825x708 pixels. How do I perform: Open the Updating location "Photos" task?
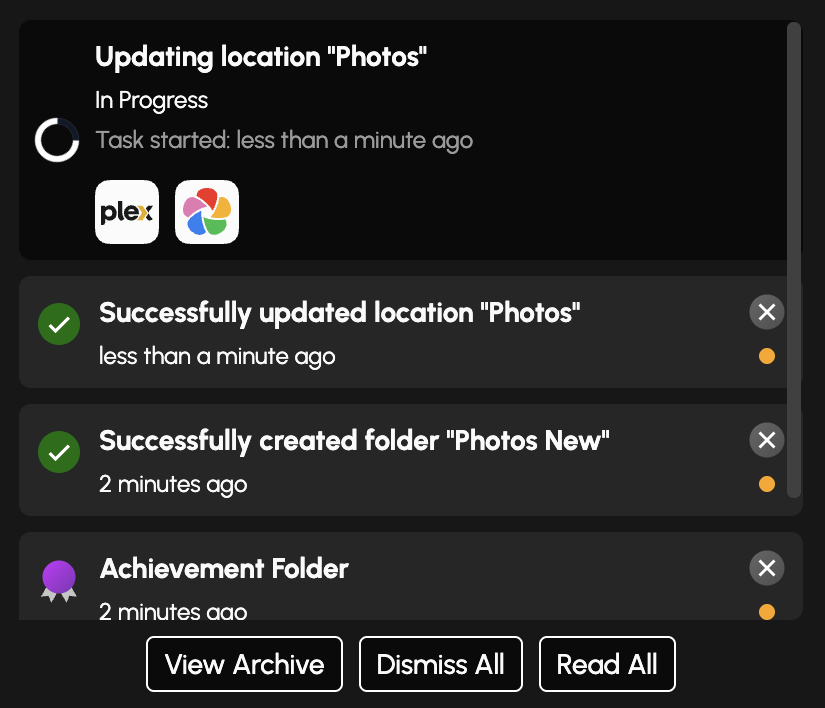[x=400, y=100]
